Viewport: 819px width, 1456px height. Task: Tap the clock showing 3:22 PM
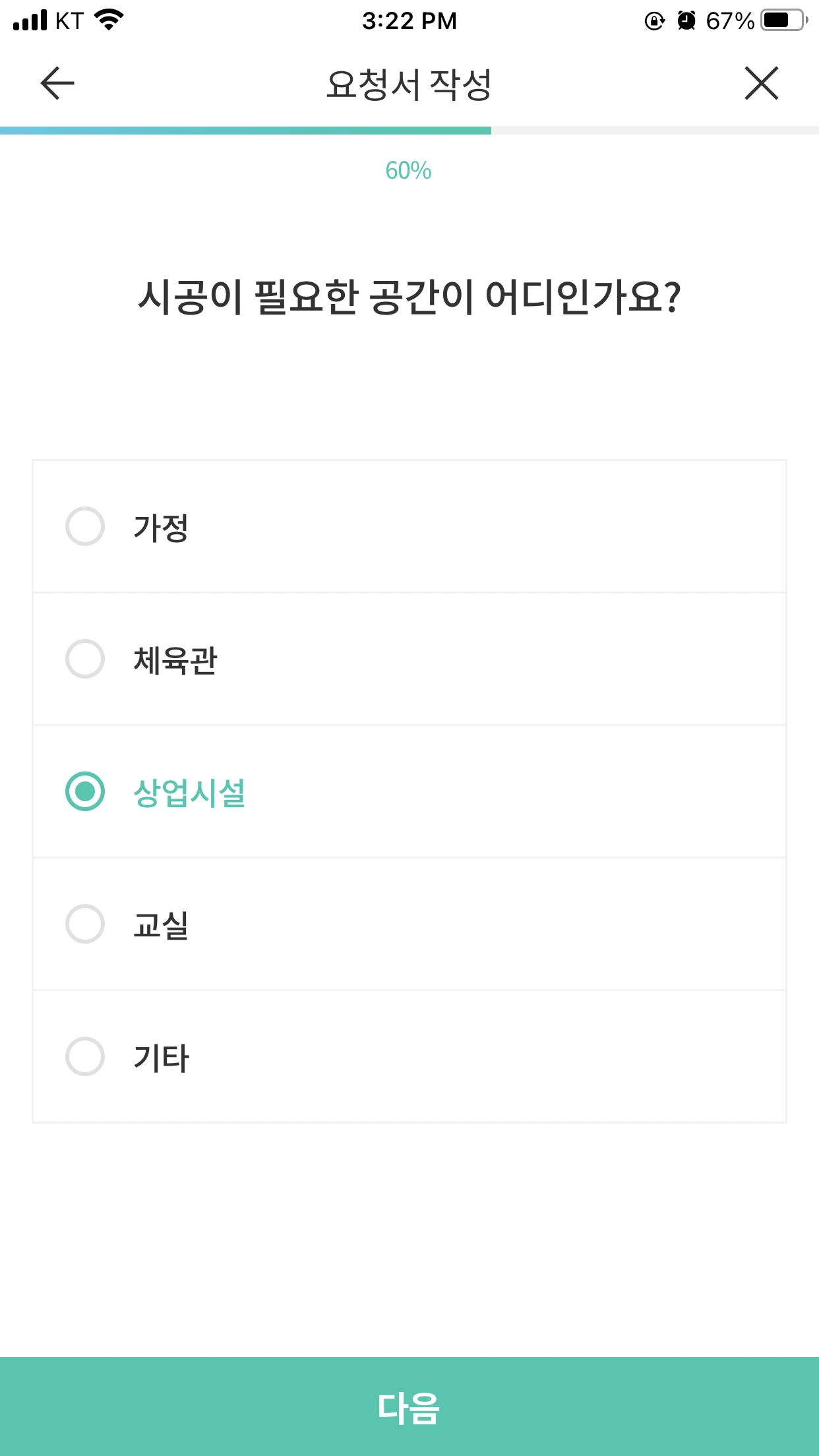point(409,20)
